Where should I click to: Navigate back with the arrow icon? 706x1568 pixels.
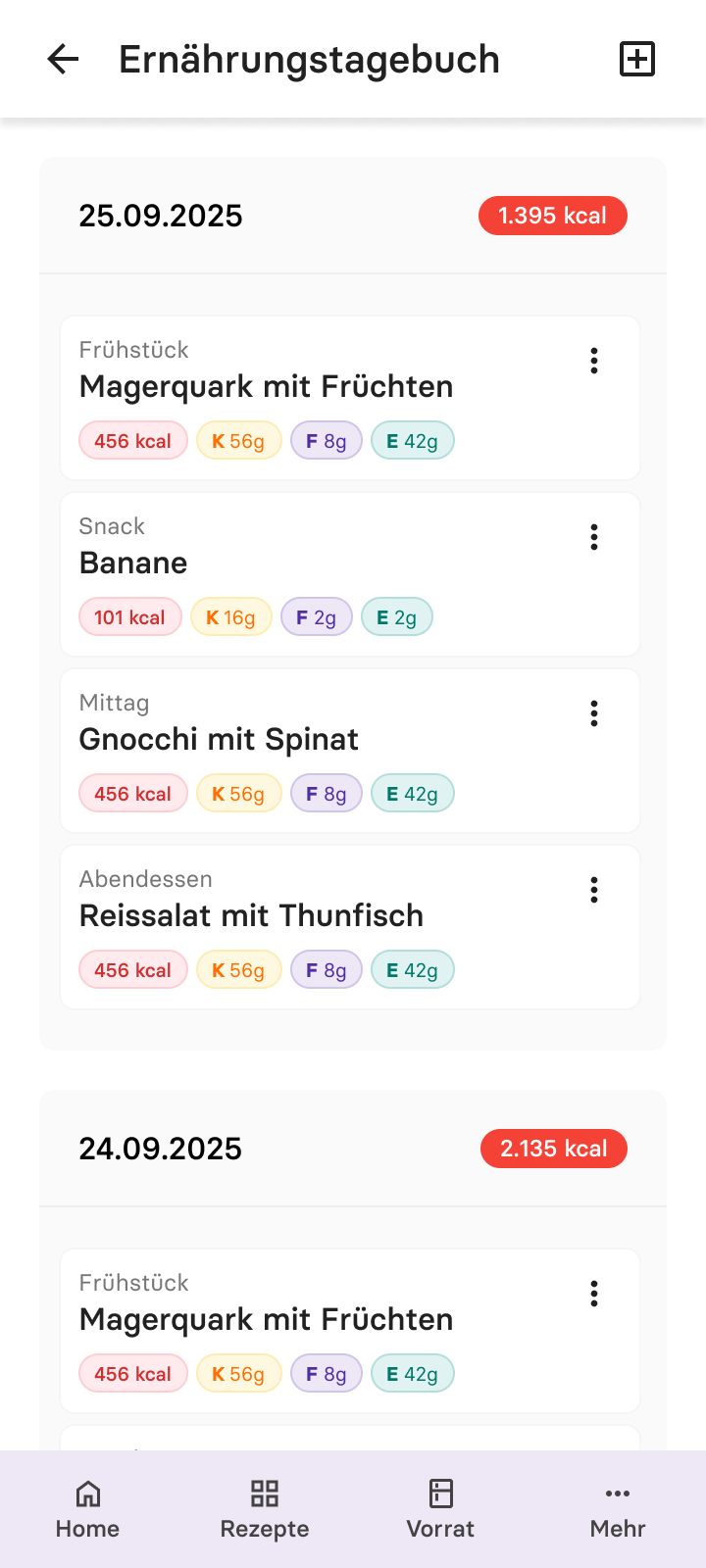click(63, 59)
